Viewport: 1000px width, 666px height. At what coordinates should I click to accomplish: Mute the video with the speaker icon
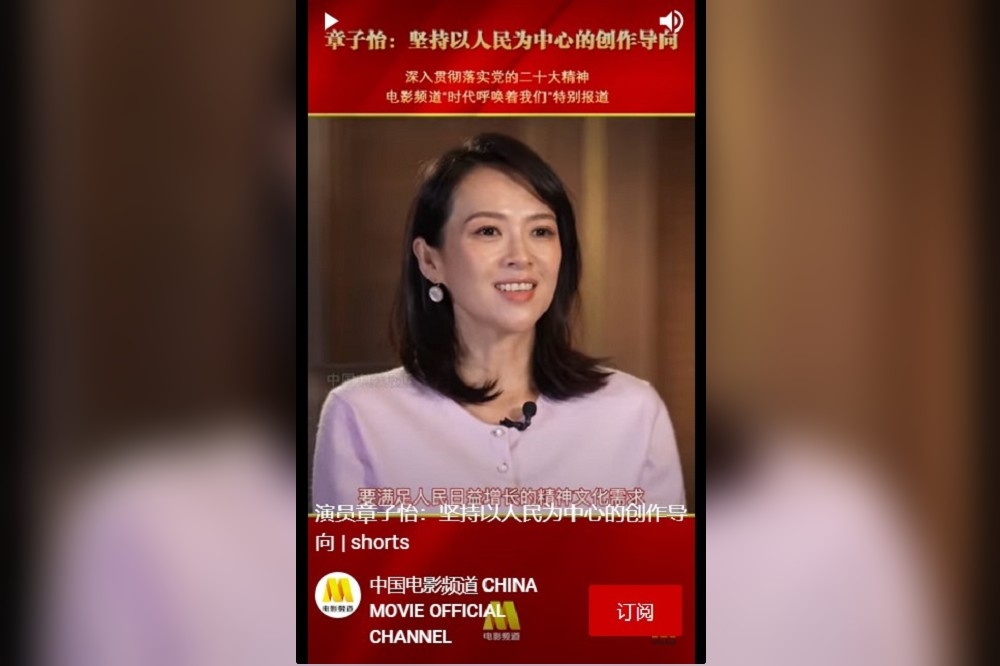[x=670, y=22]
